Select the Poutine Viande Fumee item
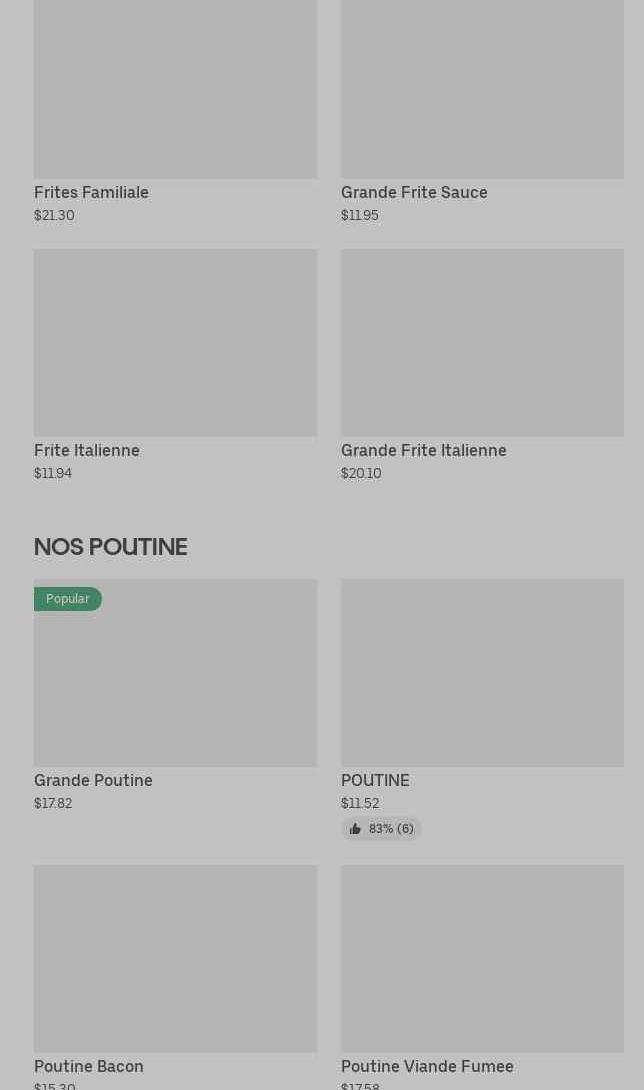The image size is (644, 1090). tap(482, 977)
